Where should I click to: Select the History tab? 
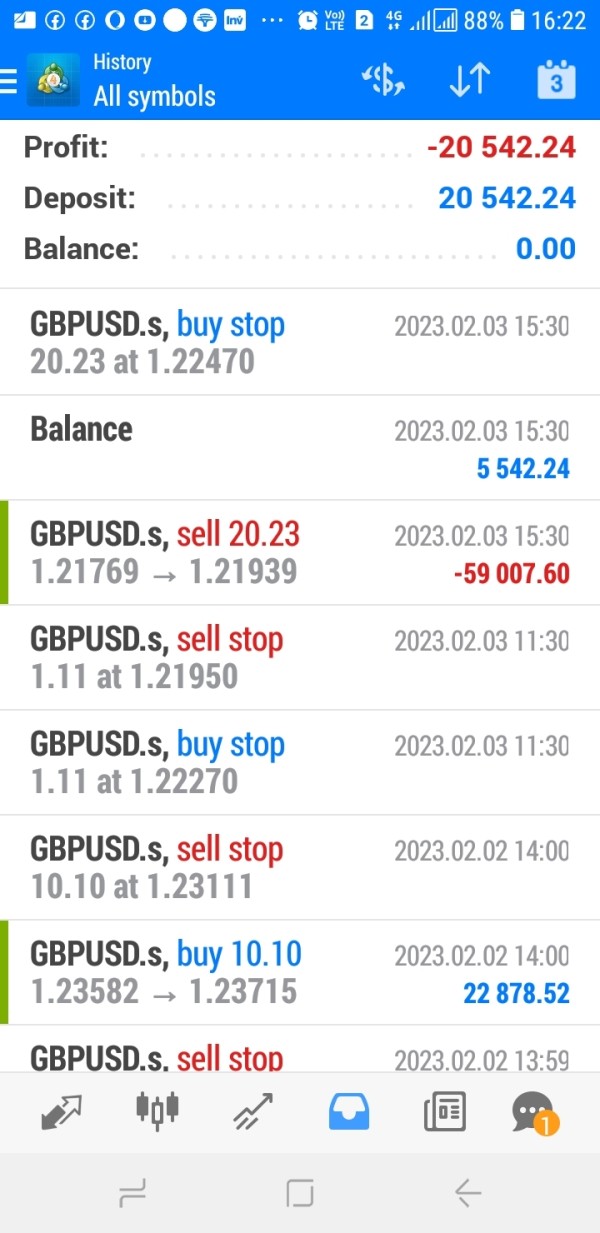click(349, 1110)
